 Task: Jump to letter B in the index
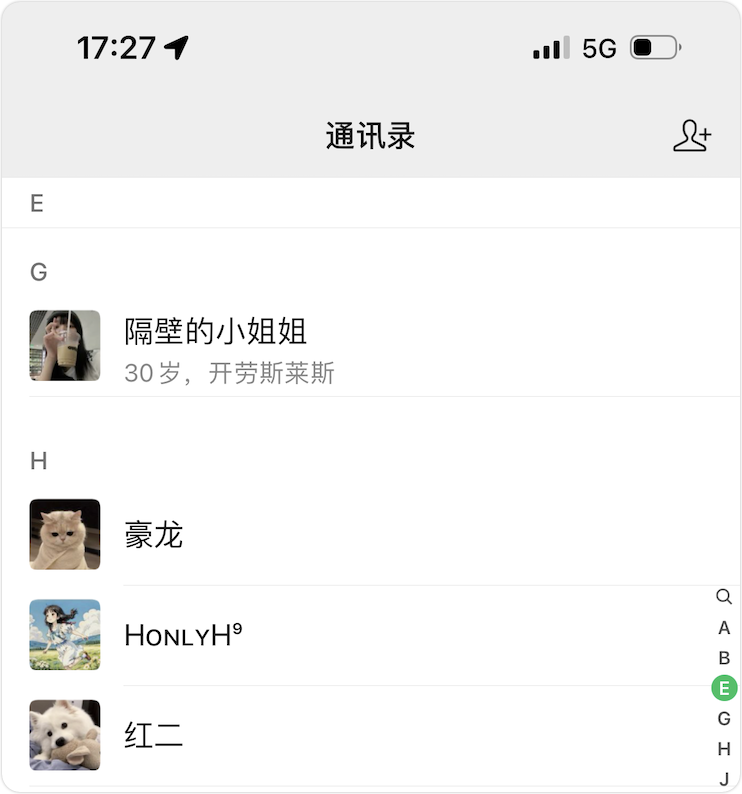pyautogui.click(x=724, y=658)
